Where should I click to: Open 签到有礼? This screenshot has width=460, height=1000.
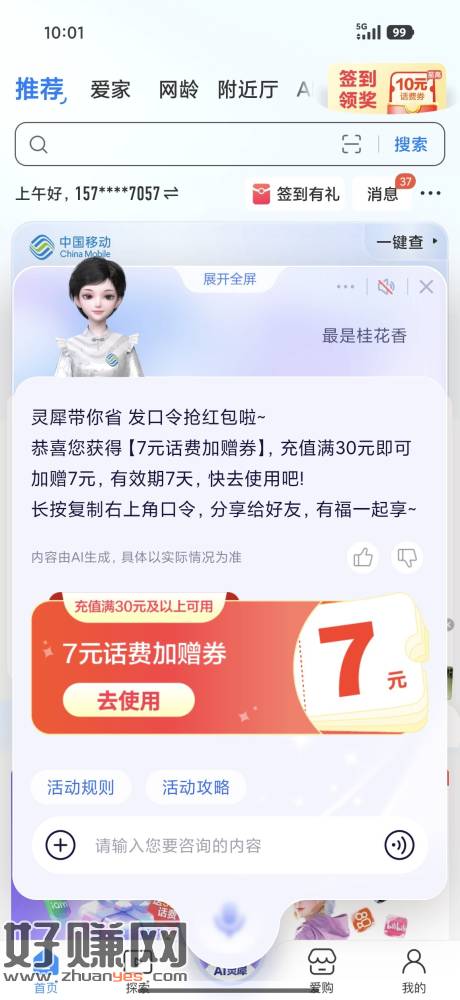click(296, 194)
